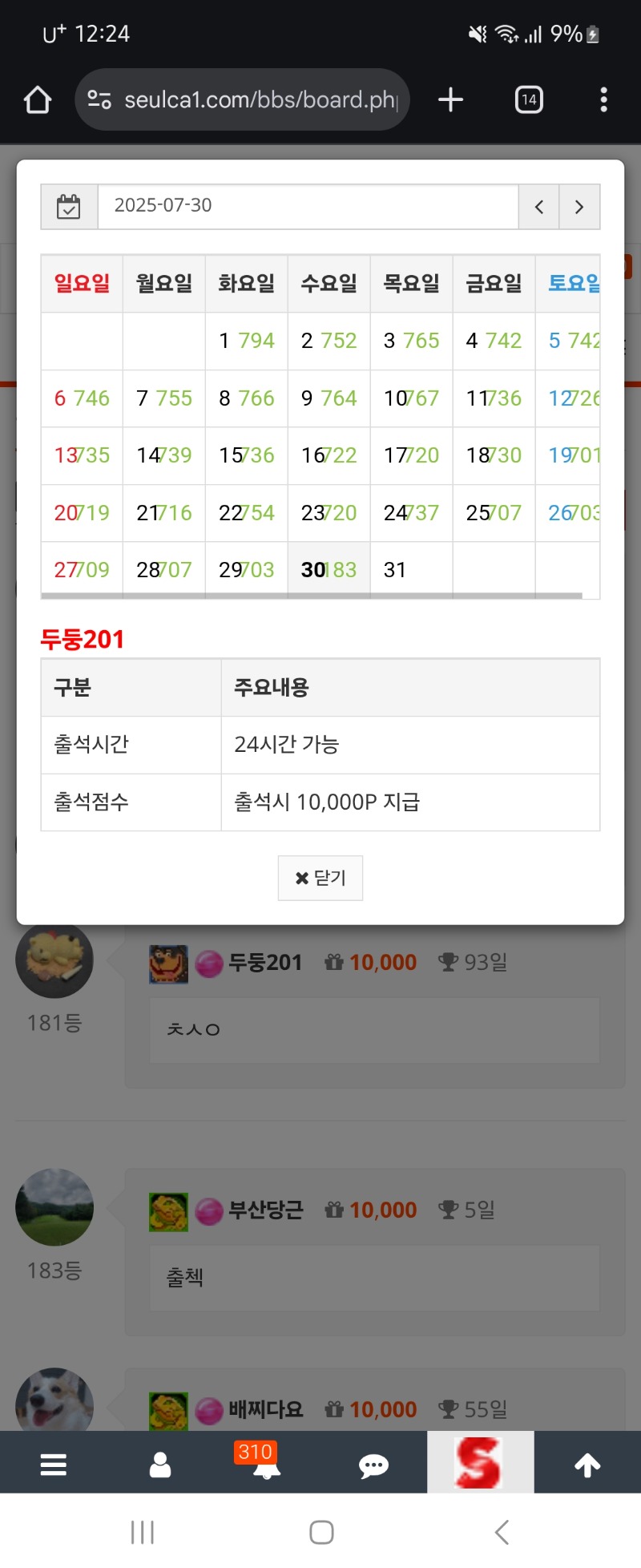Open system recent apps
This screenshot has height=1568, width=641.
pyautogui.click(x=143, y=1532)
